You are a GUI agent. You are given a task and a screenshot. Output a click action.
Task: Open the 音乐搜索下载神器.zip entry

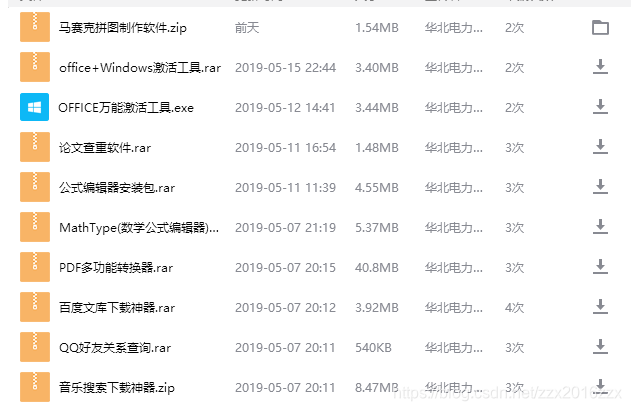pos(117,387)
